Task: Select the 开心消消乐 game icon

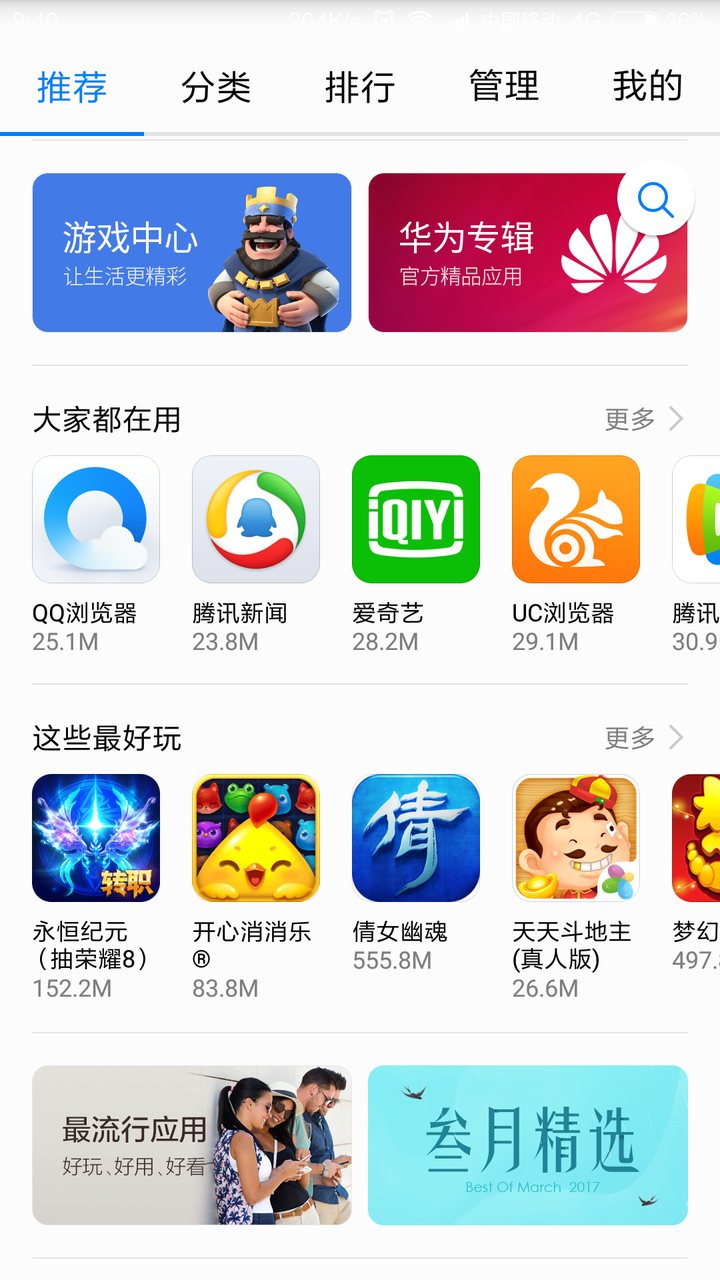Action: coord(256,837)
